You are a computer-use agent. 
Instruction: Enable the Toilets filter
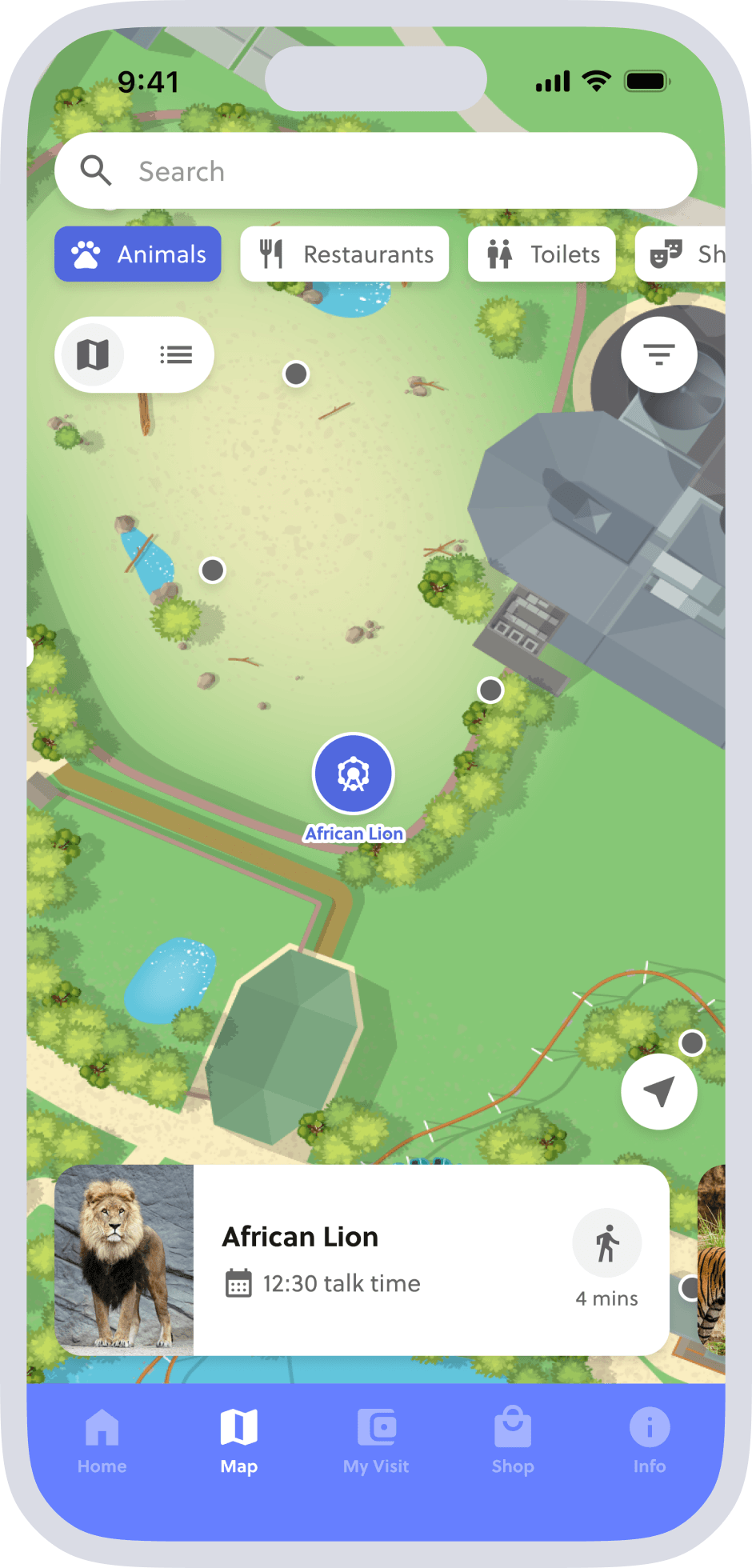pyautogui.click(x=542, y=254)
